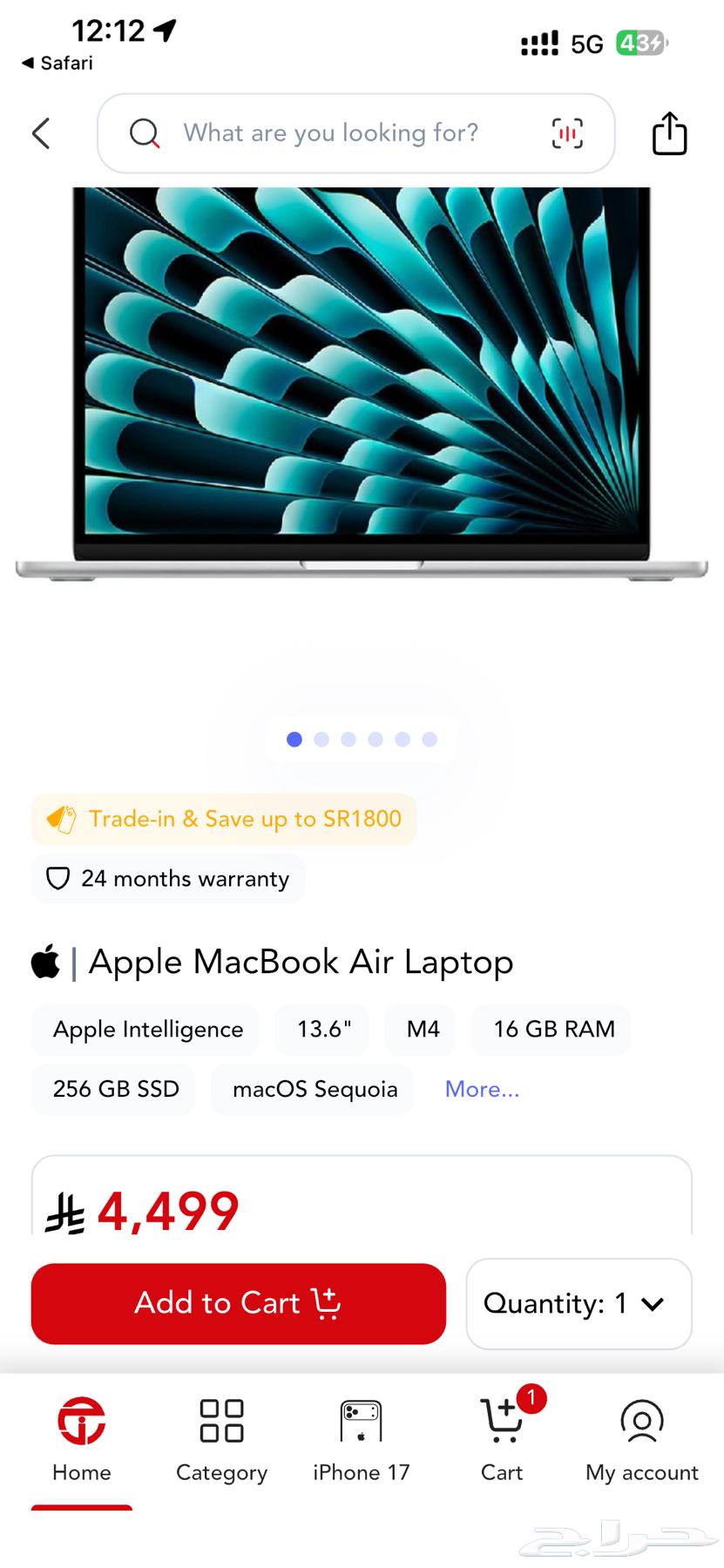This screenshot has width=724, height=1568.
Task: Switch to the Category tab
Action: (x=221, y=1439)
